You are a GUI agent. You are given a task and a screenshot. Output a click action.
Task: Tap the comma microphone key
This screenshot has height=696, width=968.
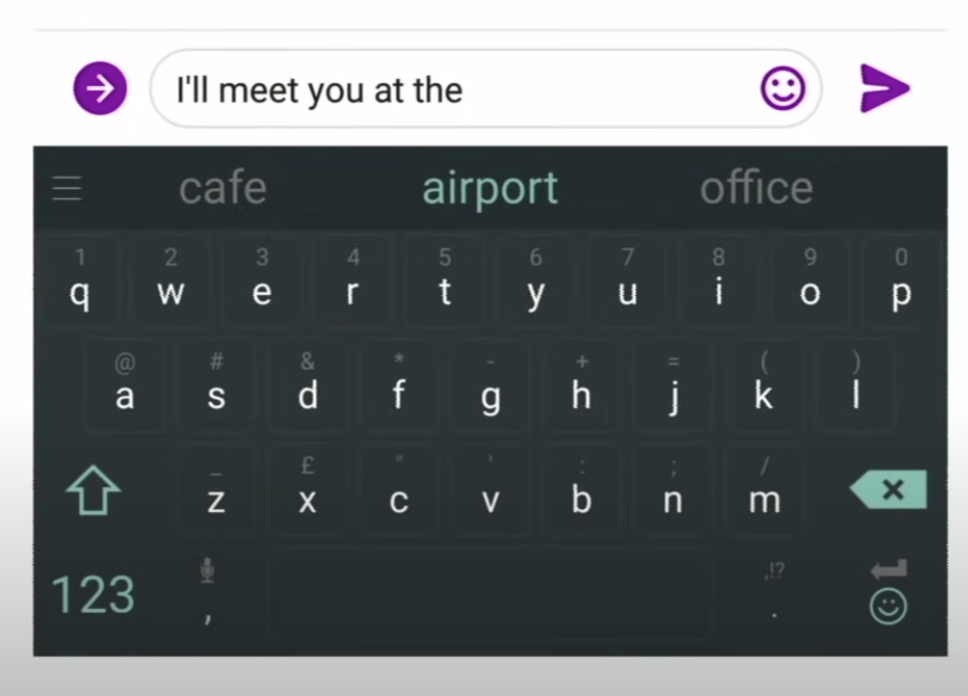(x=208, y=594)
